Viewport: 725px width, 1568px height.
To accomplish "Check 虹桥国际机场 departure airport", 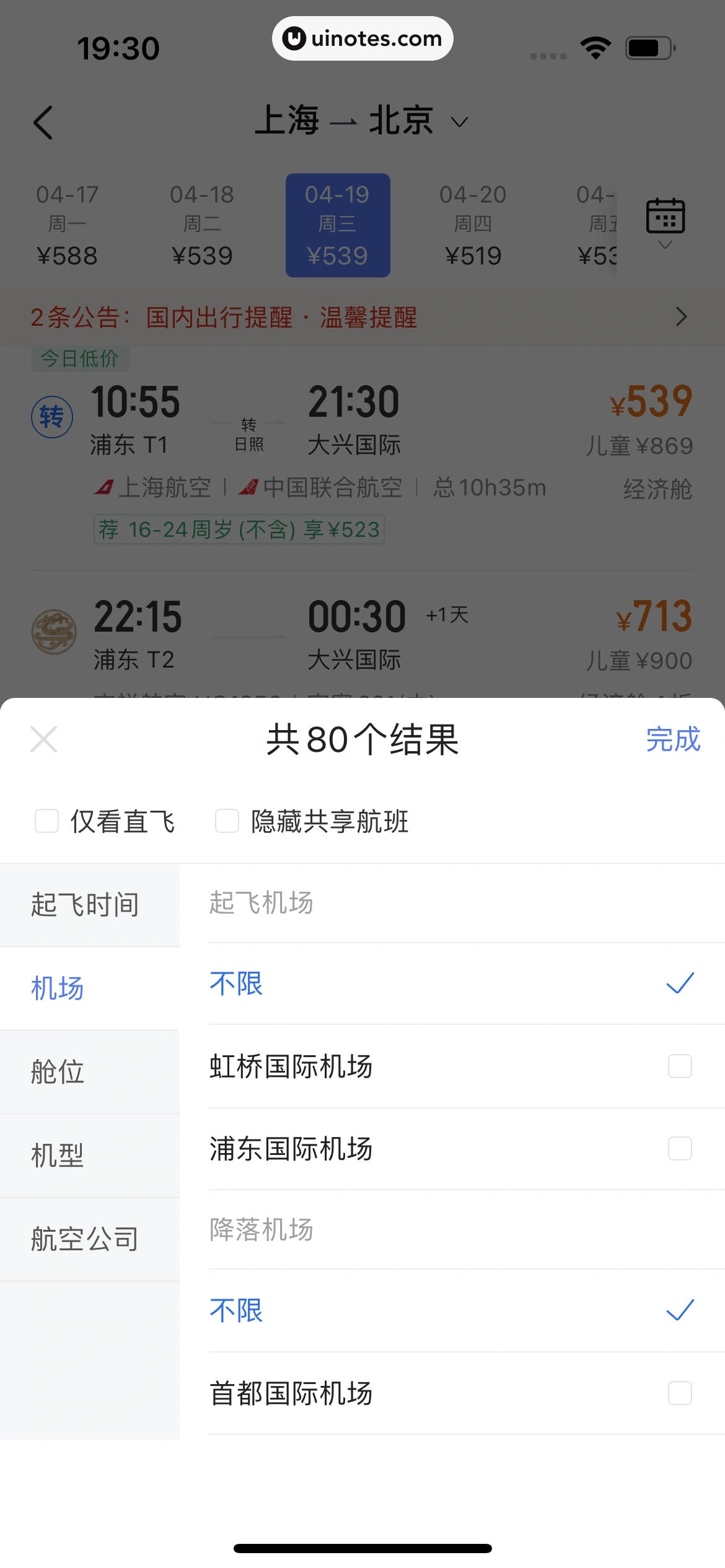I will (680, 1066).
